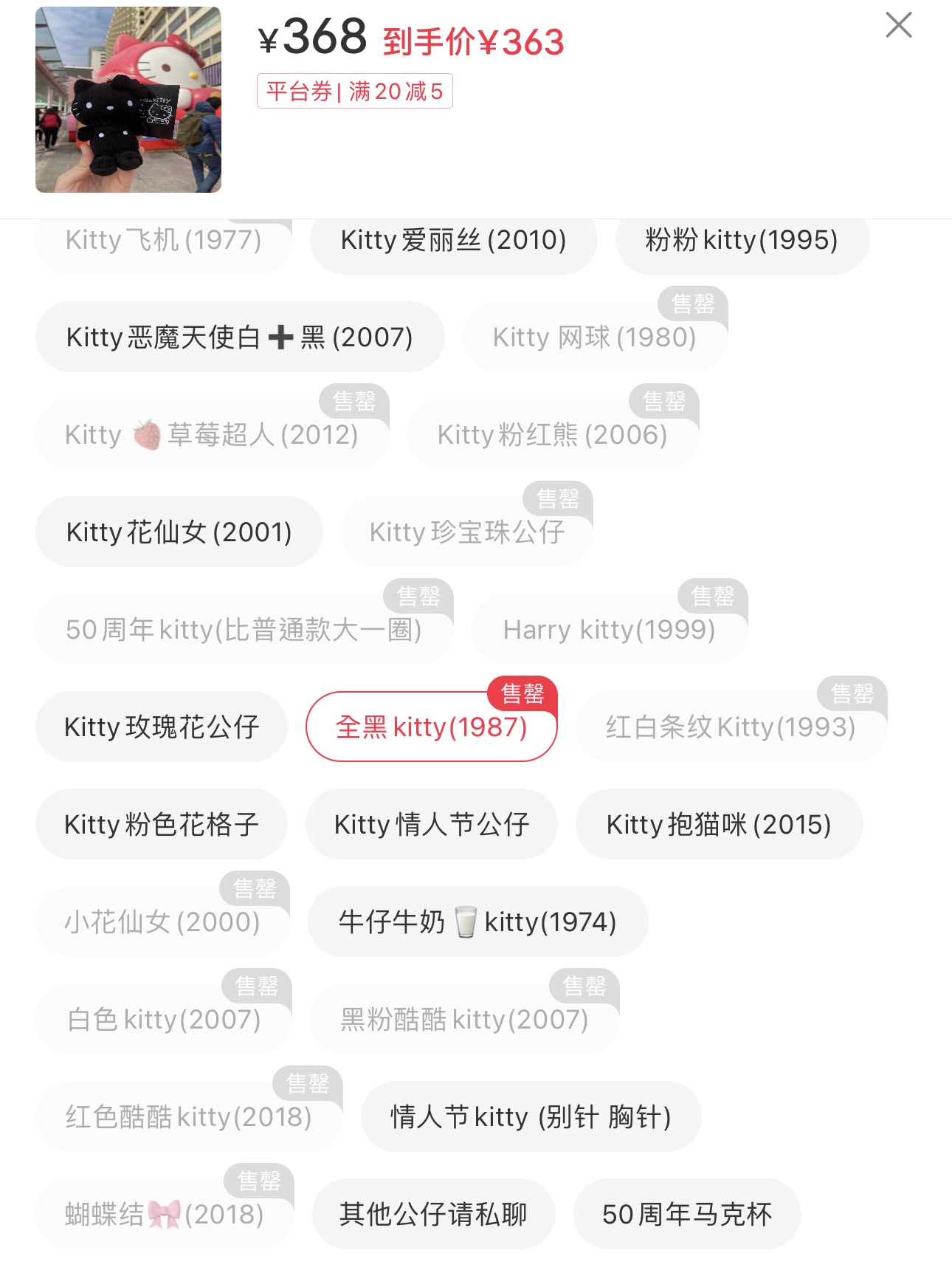This screenshot has height=1270, width=952.
Task: Pick Kitty花仙女(2001) option
Action: (x=179, y=532)
